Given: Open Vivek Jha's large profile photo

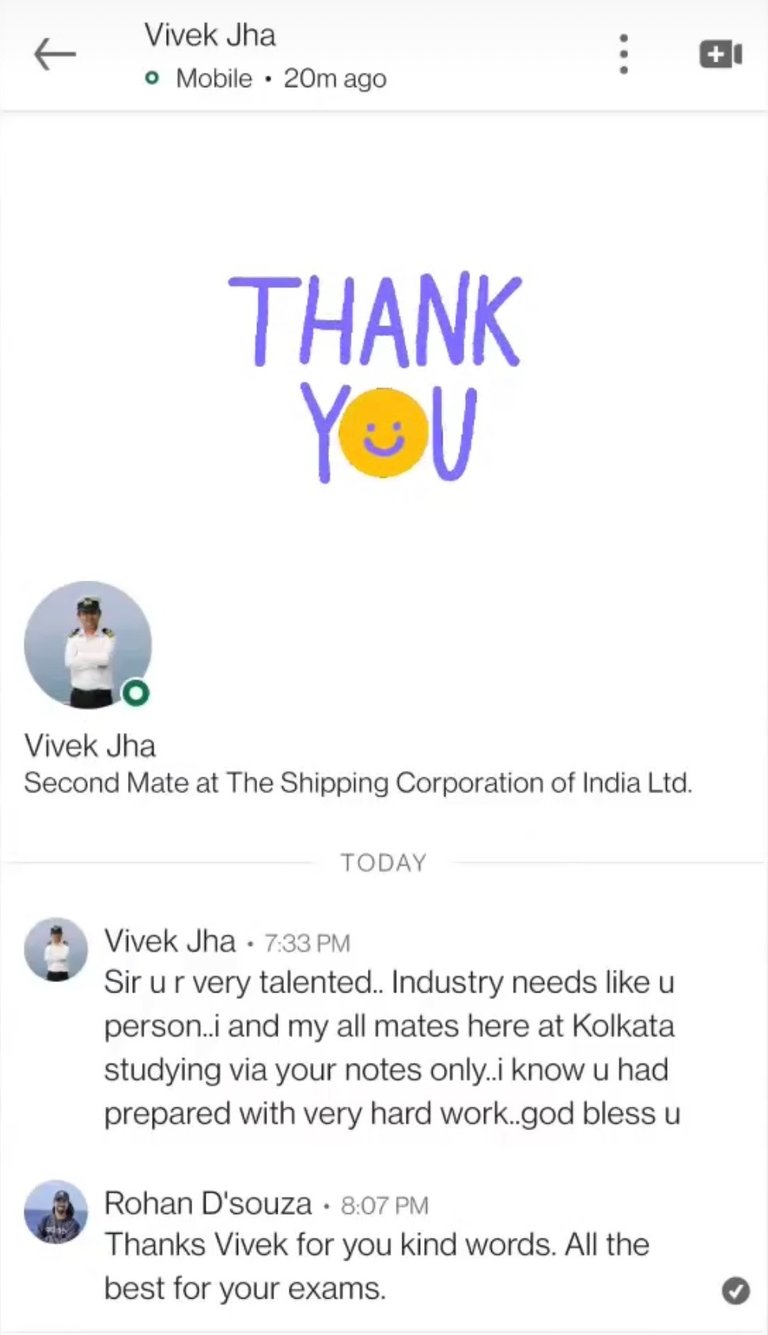Looking at the screenshot, I should click(88, 645).
